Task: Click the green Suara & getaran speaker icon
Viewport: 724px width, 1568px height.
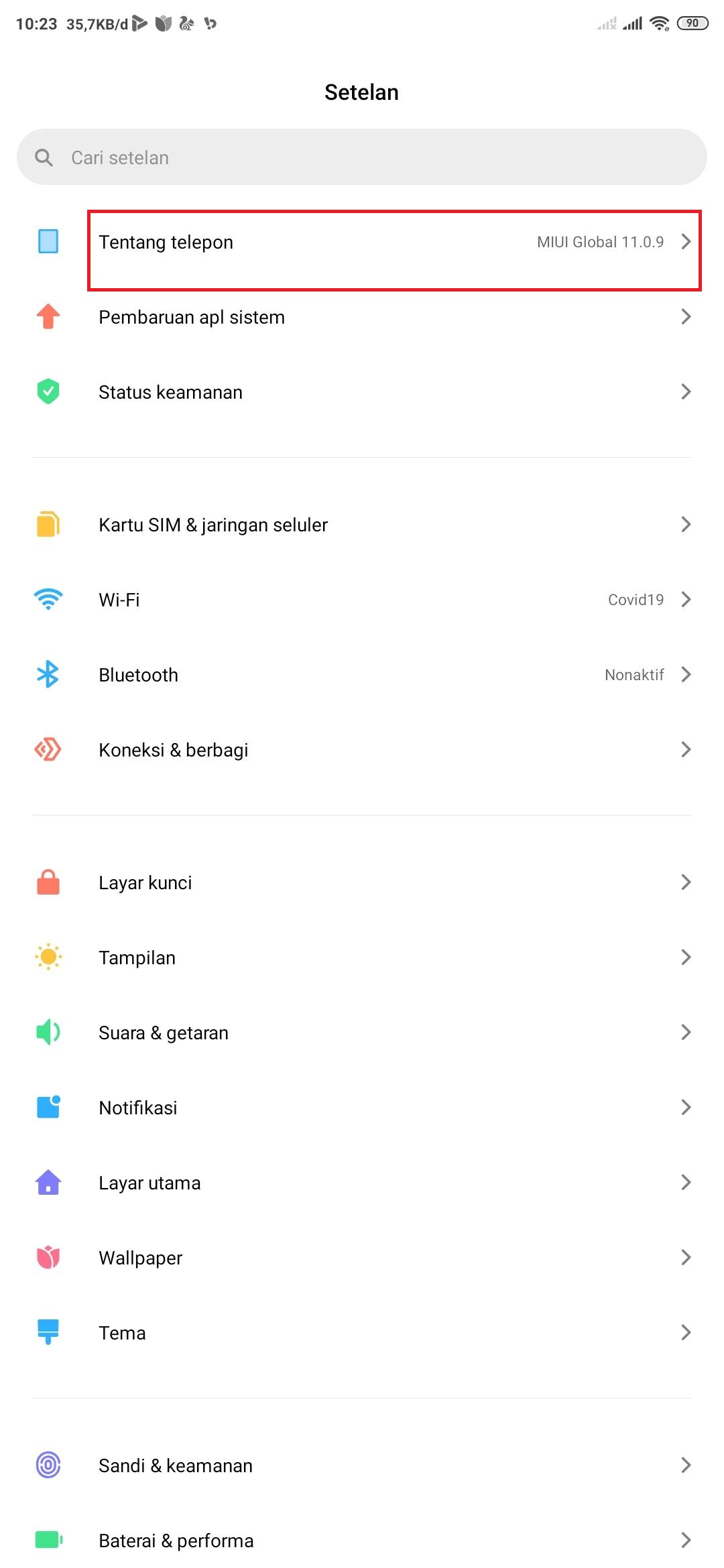Action: [x=48, y=1033]
